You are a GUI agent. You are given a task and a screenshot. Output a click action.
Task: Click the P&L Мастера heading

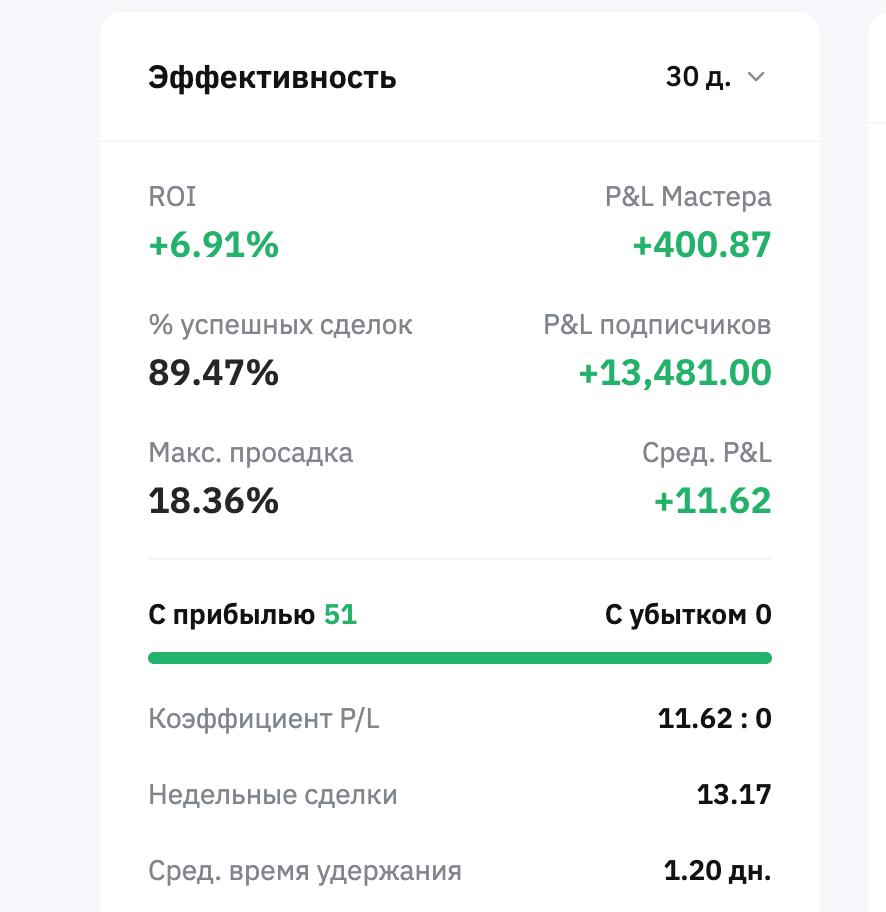(x=685, y=197)
